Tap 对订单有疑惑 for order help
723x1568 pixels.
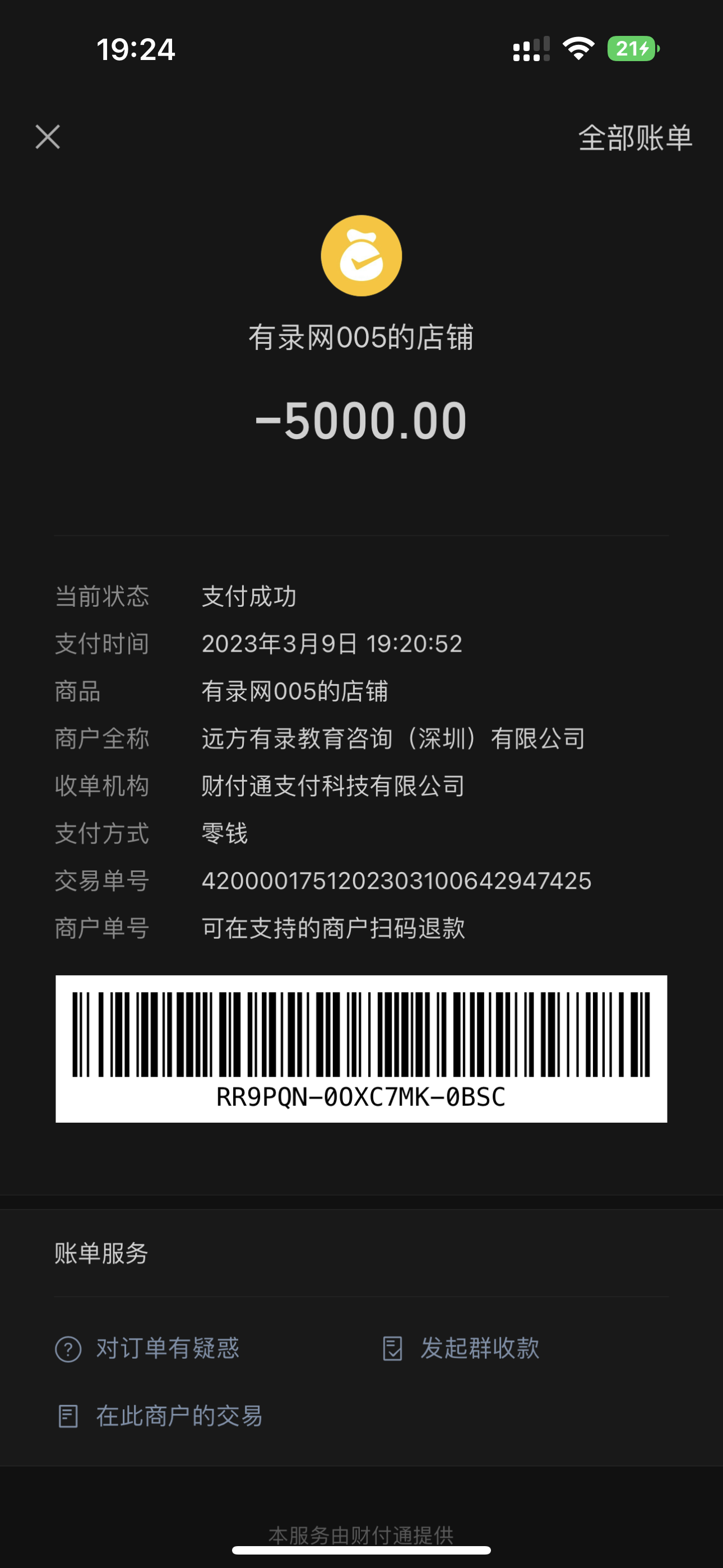pos(148,1348)
